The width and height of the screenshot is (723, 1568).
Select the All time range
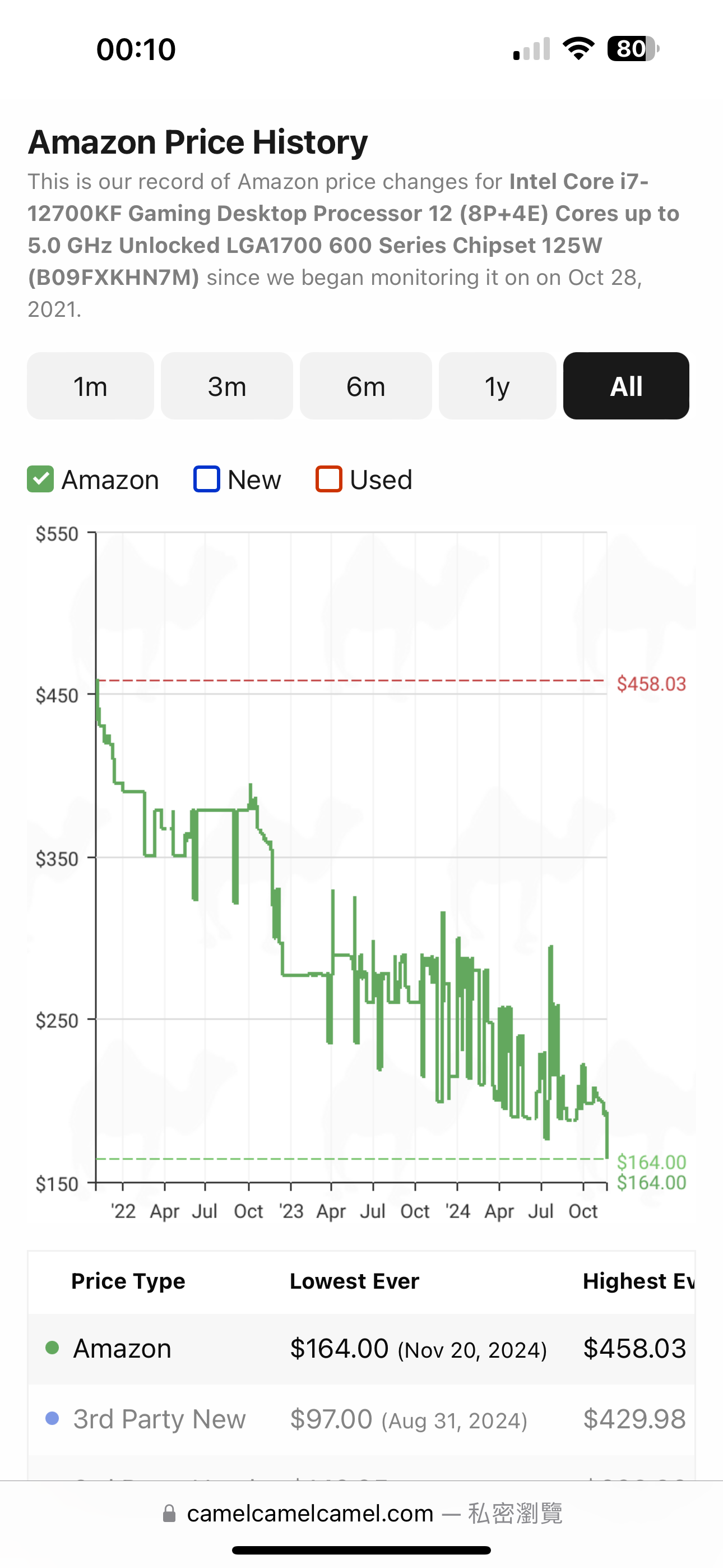[x=626, y=386]
